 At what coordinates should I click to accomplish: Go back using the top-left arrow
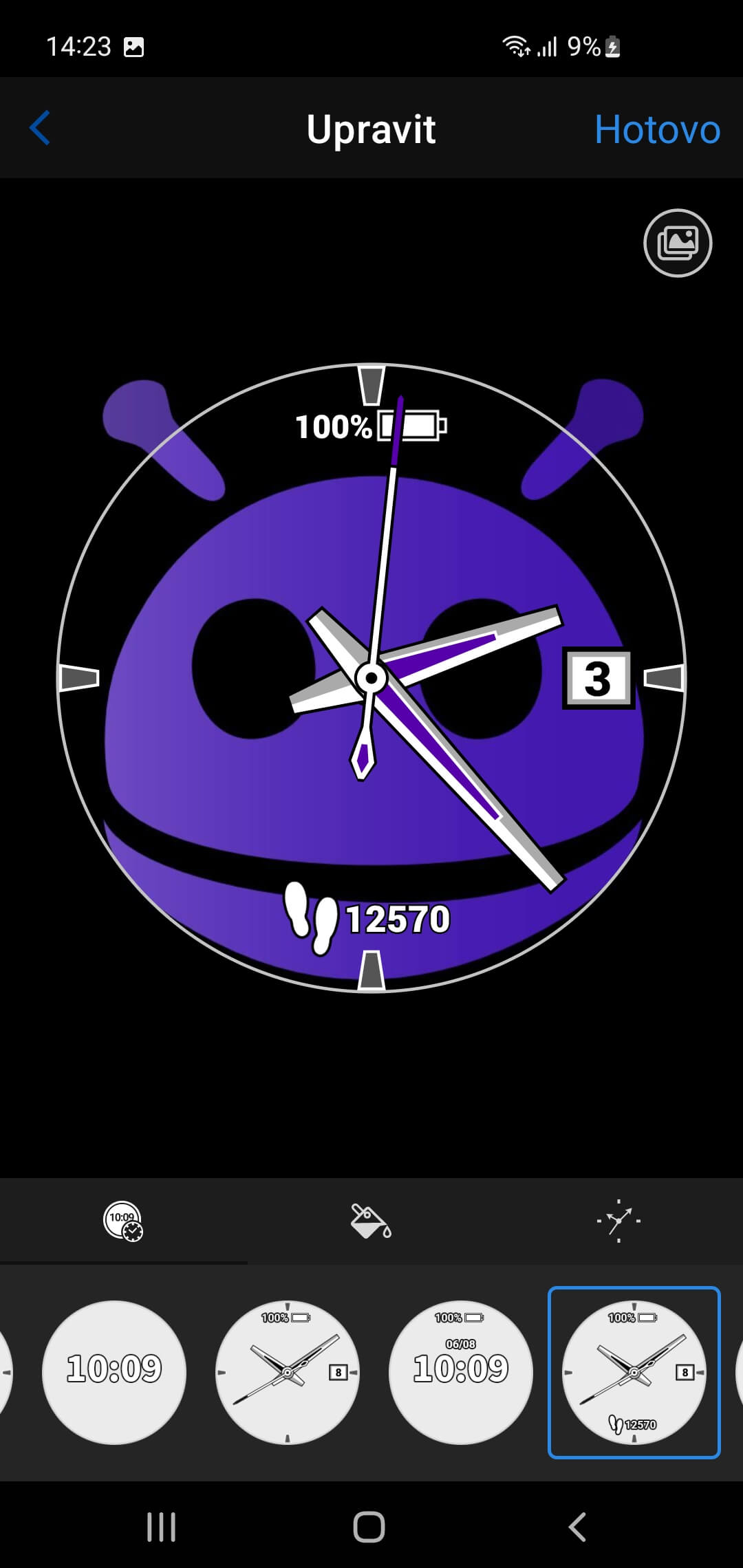click(40, 128)
